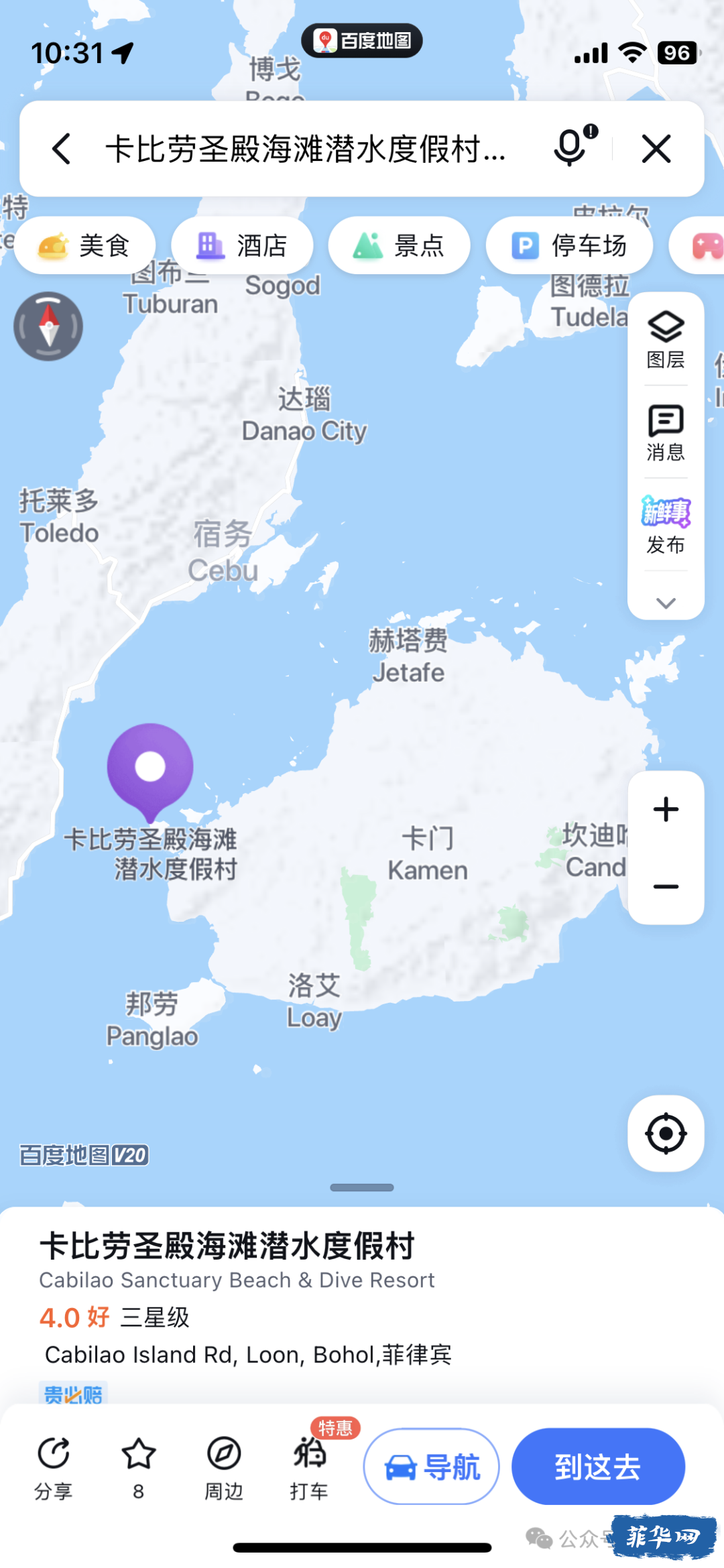Go back with the search bar arrow
724x1568 pixels.
click(x=62, y=149)
